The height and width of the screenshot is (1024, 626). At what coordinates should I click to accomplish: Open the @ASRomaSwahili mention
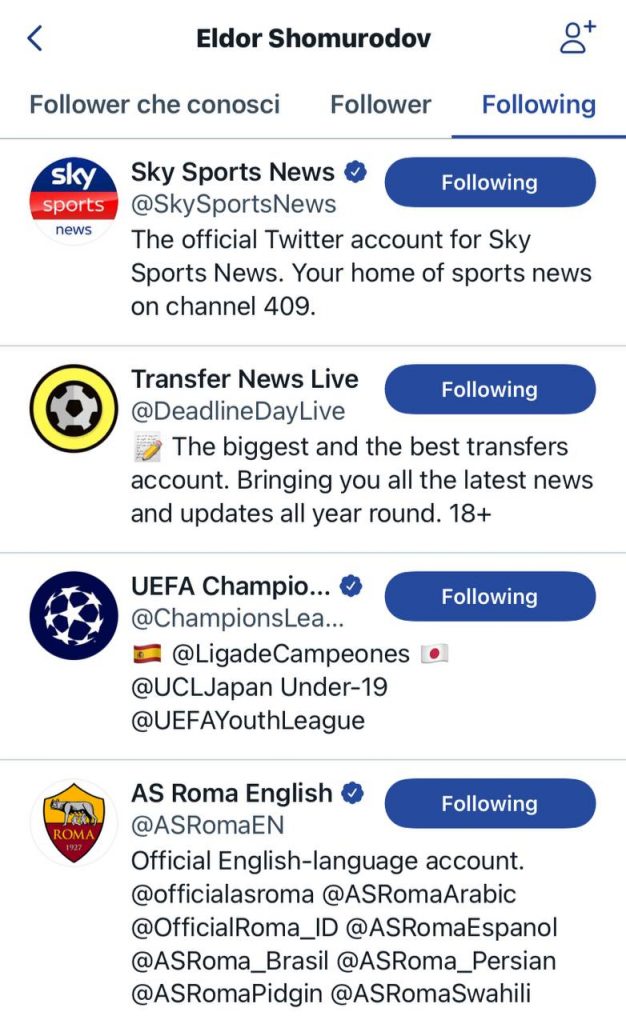click(x=430, y=993)
